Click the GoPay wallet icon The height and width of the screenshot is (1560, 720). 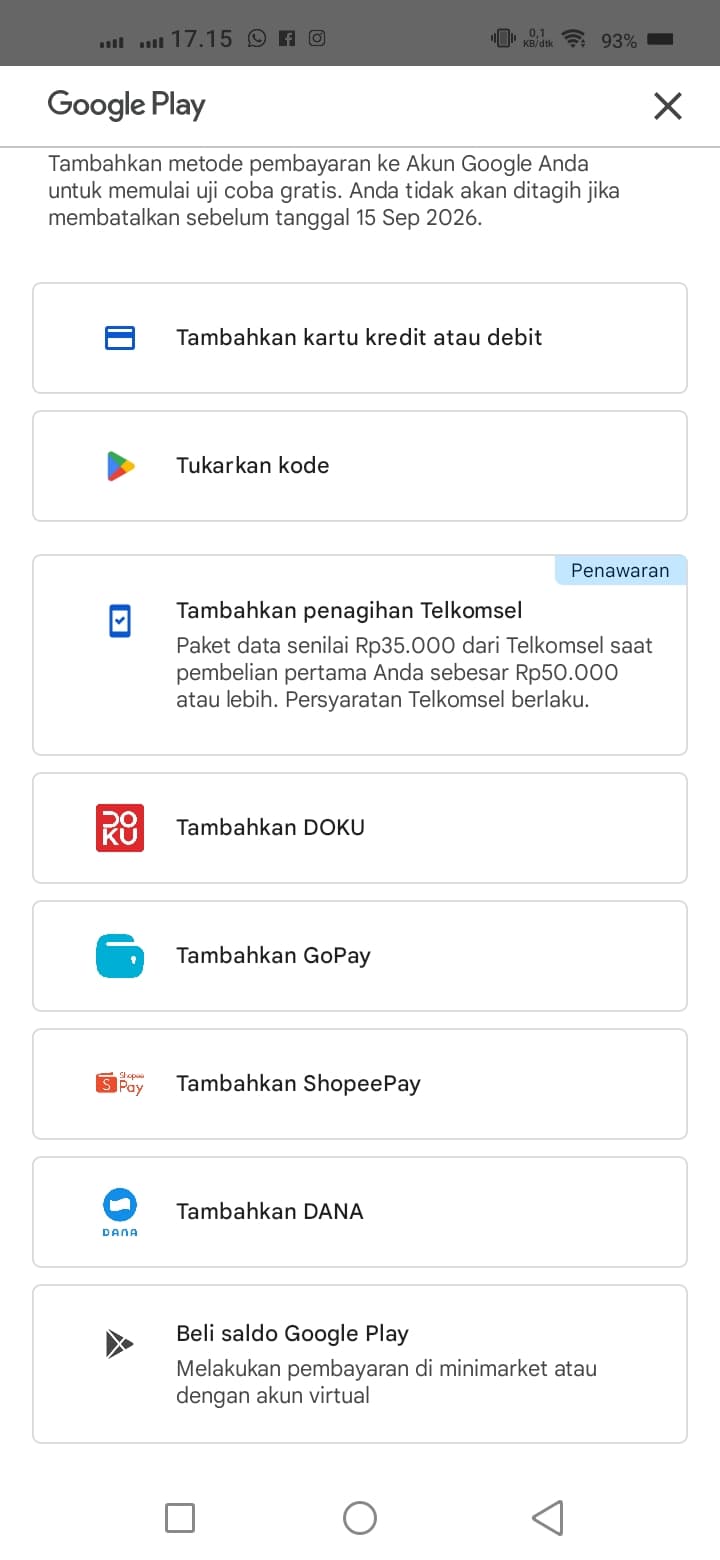point(119,955)
